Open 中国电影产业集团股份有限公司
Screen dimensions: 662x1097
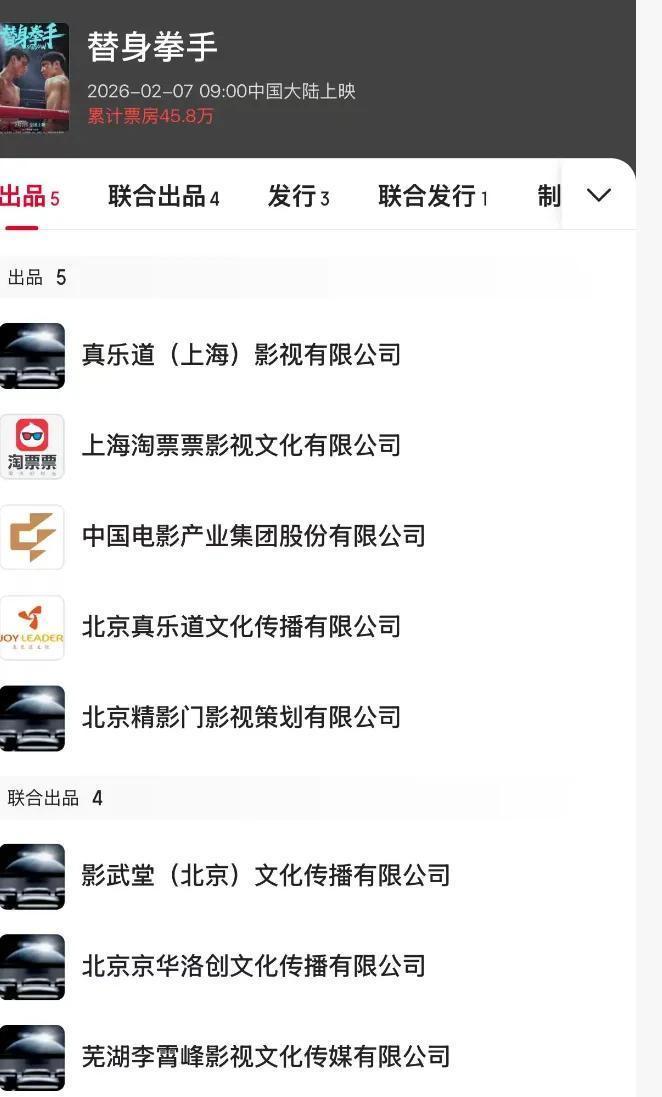(253, 536)
